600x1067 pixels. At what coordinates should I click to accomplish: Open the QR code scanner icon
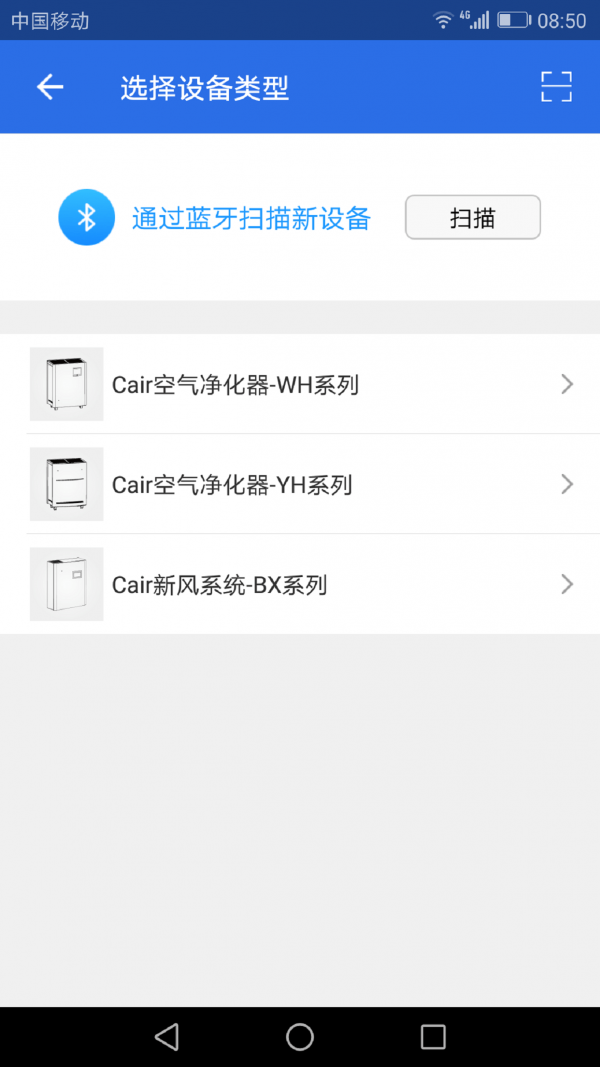coord(556,87)
